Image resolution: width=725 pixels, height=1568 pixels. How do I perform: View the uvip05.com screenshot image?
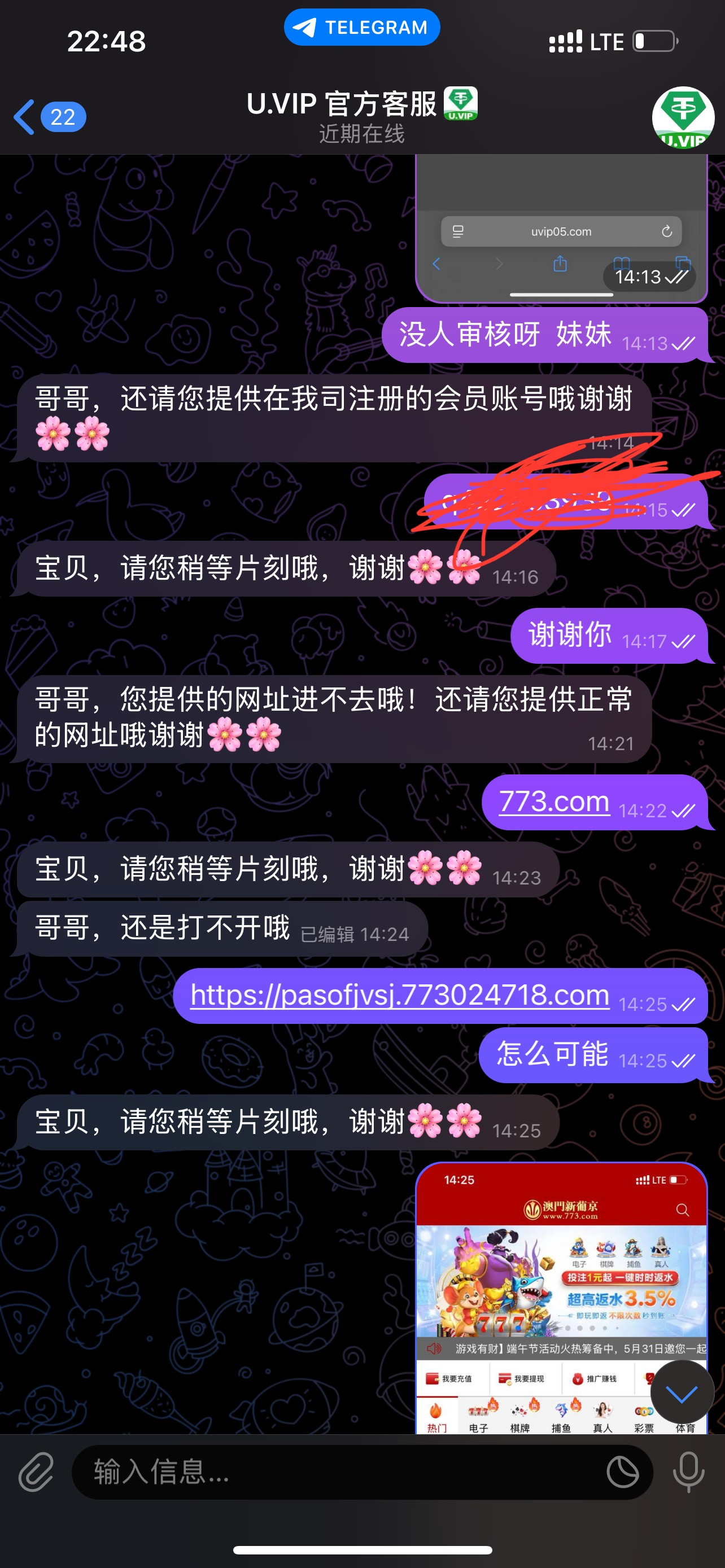click(560, 225)
